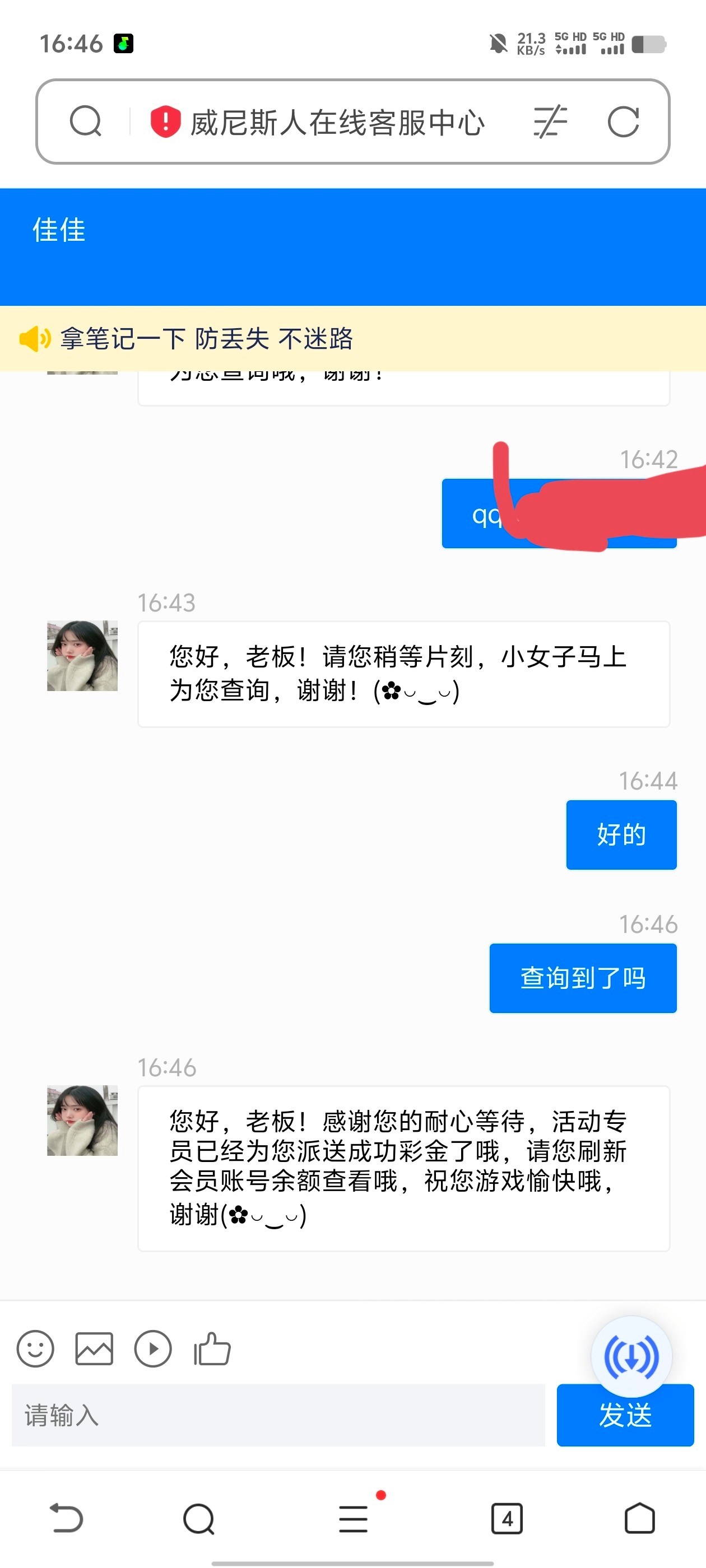706x1568 pixels.
Task: Tap the search icon in address bar
Action: pyautogui.click(x=85, y=121)
